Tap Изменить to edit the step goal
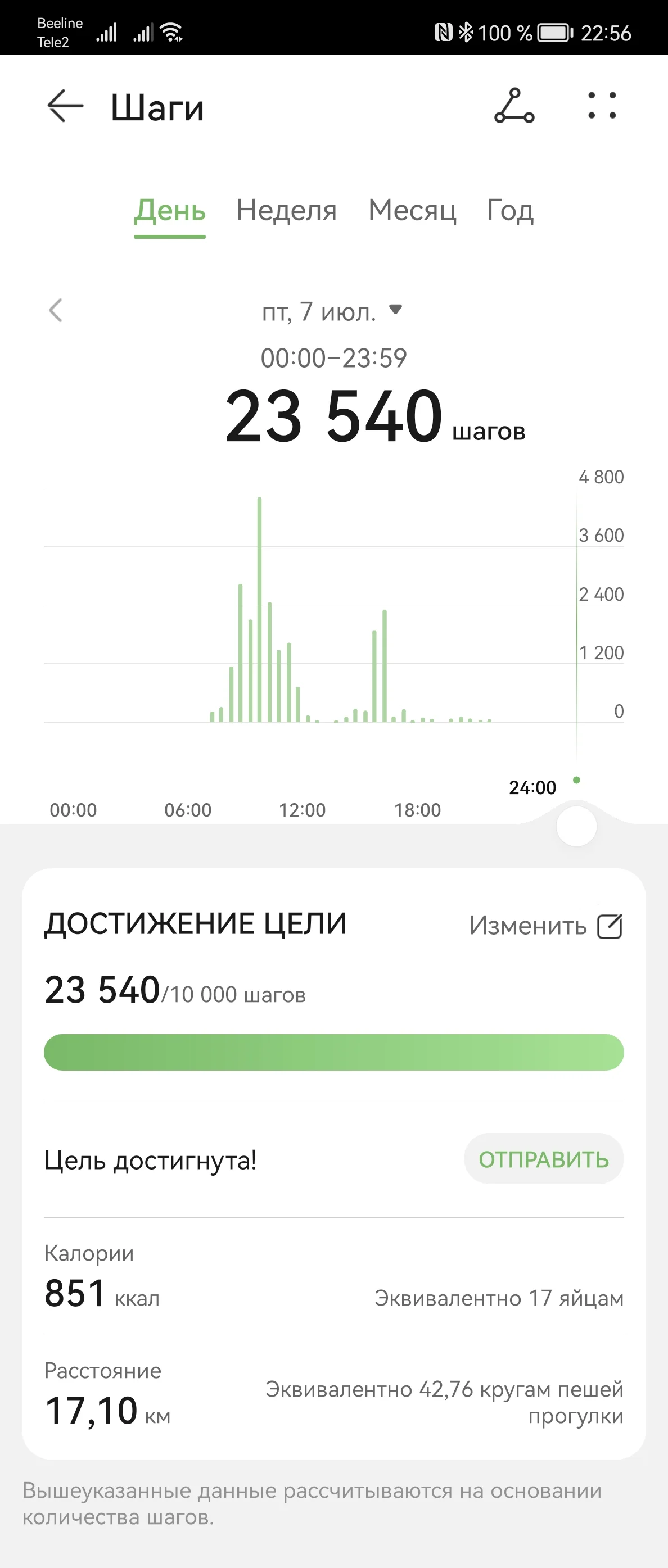This screenshot has height=1568, width=668. point(545,926)
